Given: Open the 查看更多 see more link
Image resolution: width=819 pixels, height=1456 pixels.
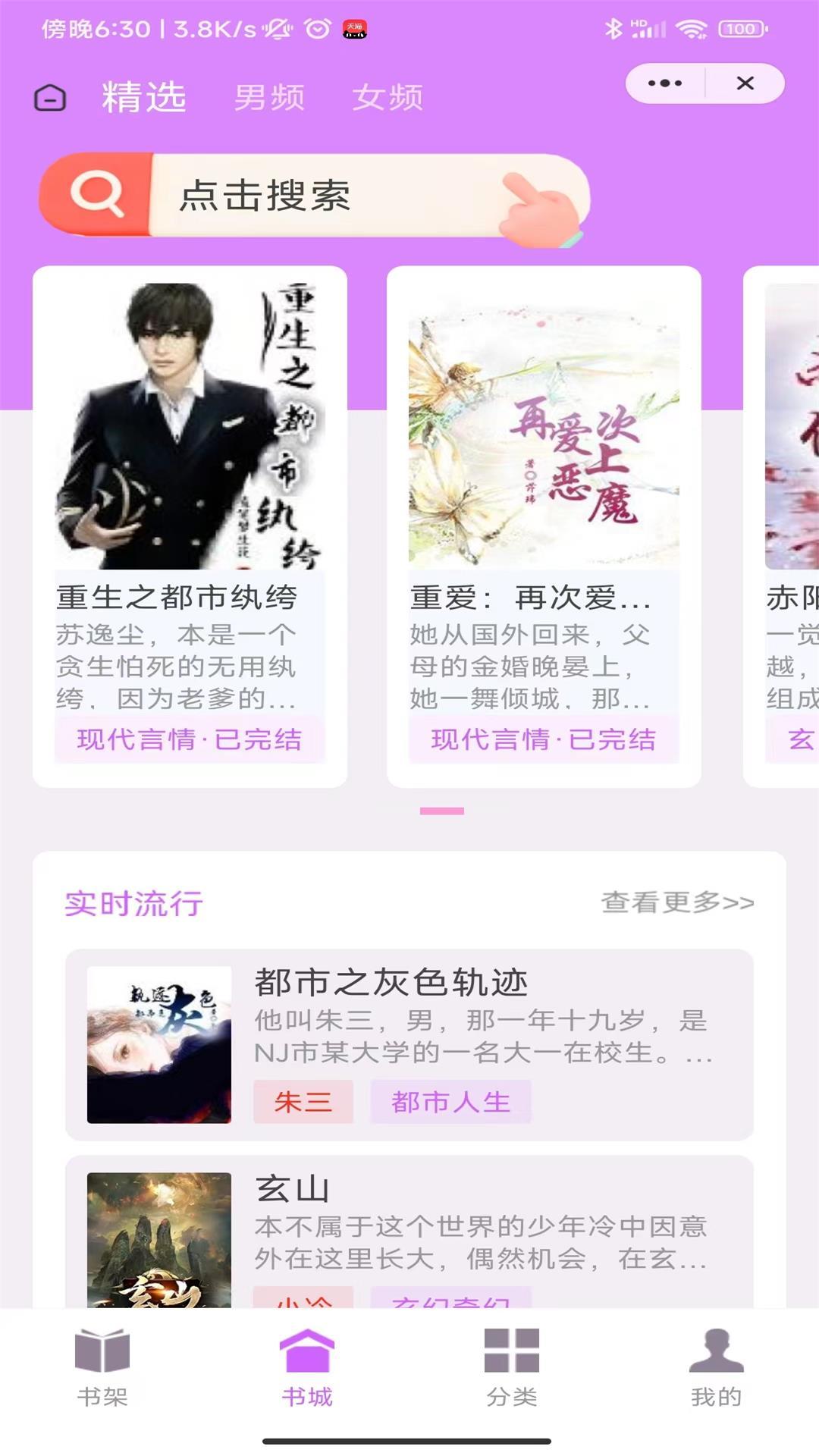Looking at the screenshot, I should tap(677, 902).
